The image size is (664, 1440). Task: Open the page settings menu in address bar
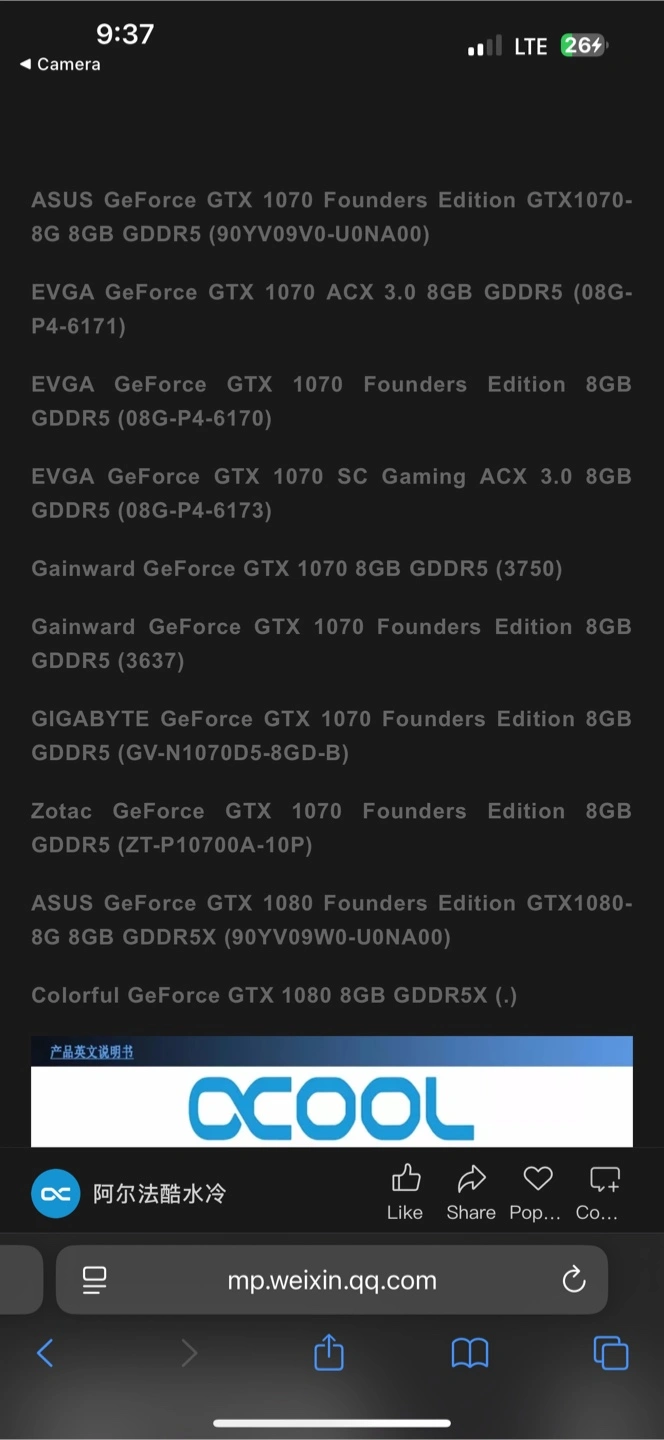95,1279
